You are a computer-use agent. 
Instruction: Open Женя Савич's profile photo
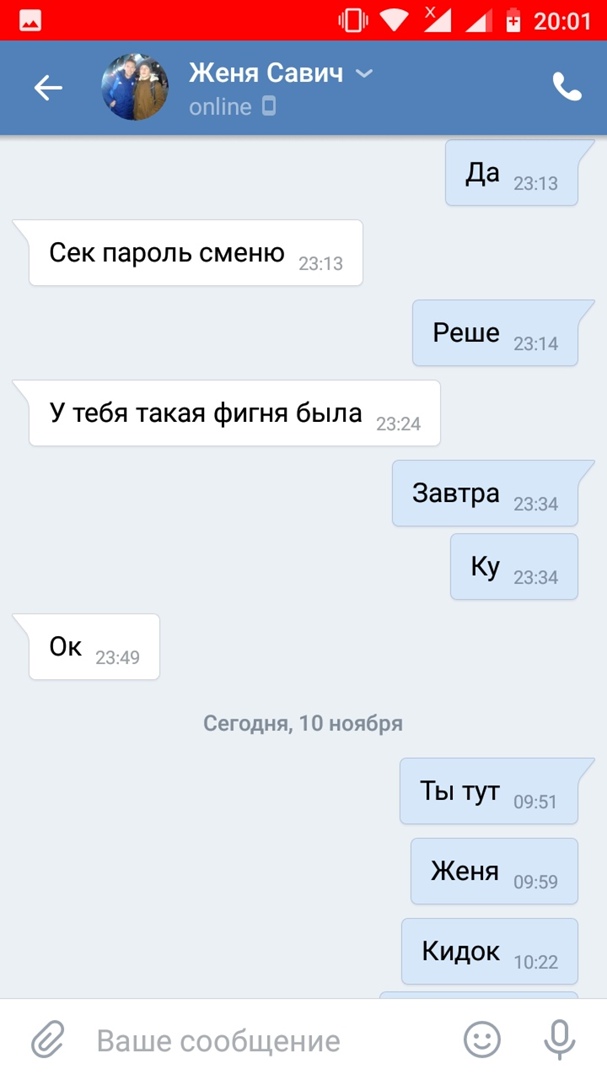135,88
